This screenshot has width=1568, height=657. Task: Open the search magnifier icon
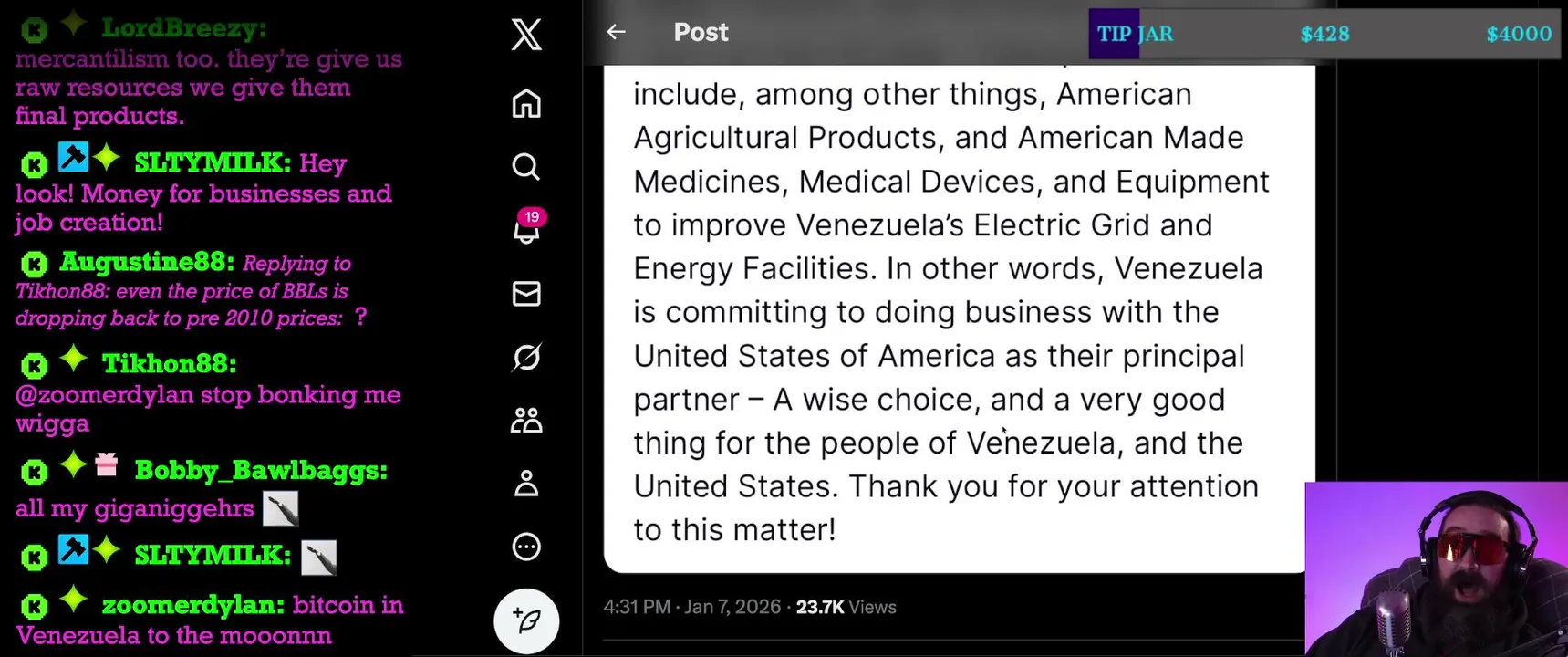(x=526, y=167)
